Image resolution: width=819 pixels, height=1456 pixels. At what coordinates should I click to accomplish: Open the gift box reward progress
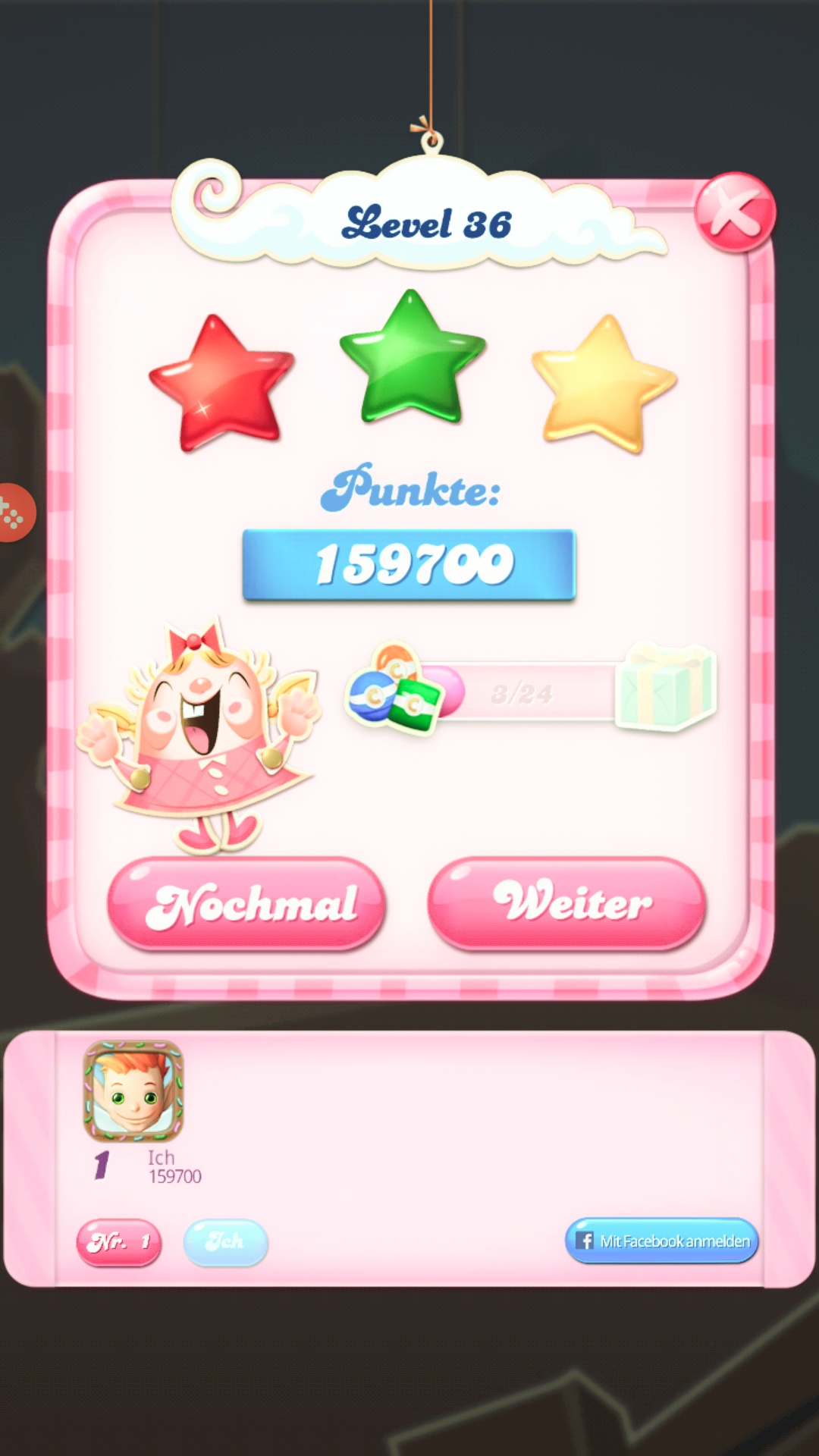coord(666,686)
